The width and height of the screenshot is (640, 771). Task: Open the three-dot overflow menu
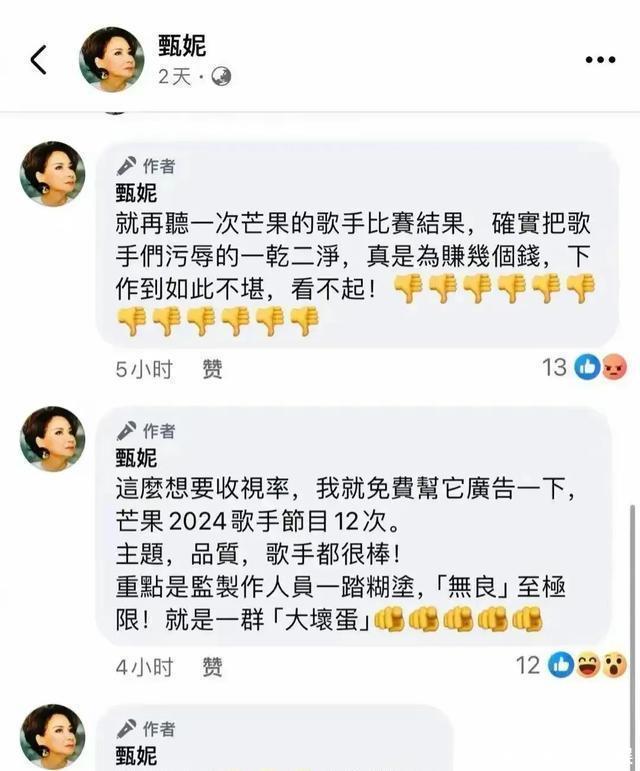(600, 60)
